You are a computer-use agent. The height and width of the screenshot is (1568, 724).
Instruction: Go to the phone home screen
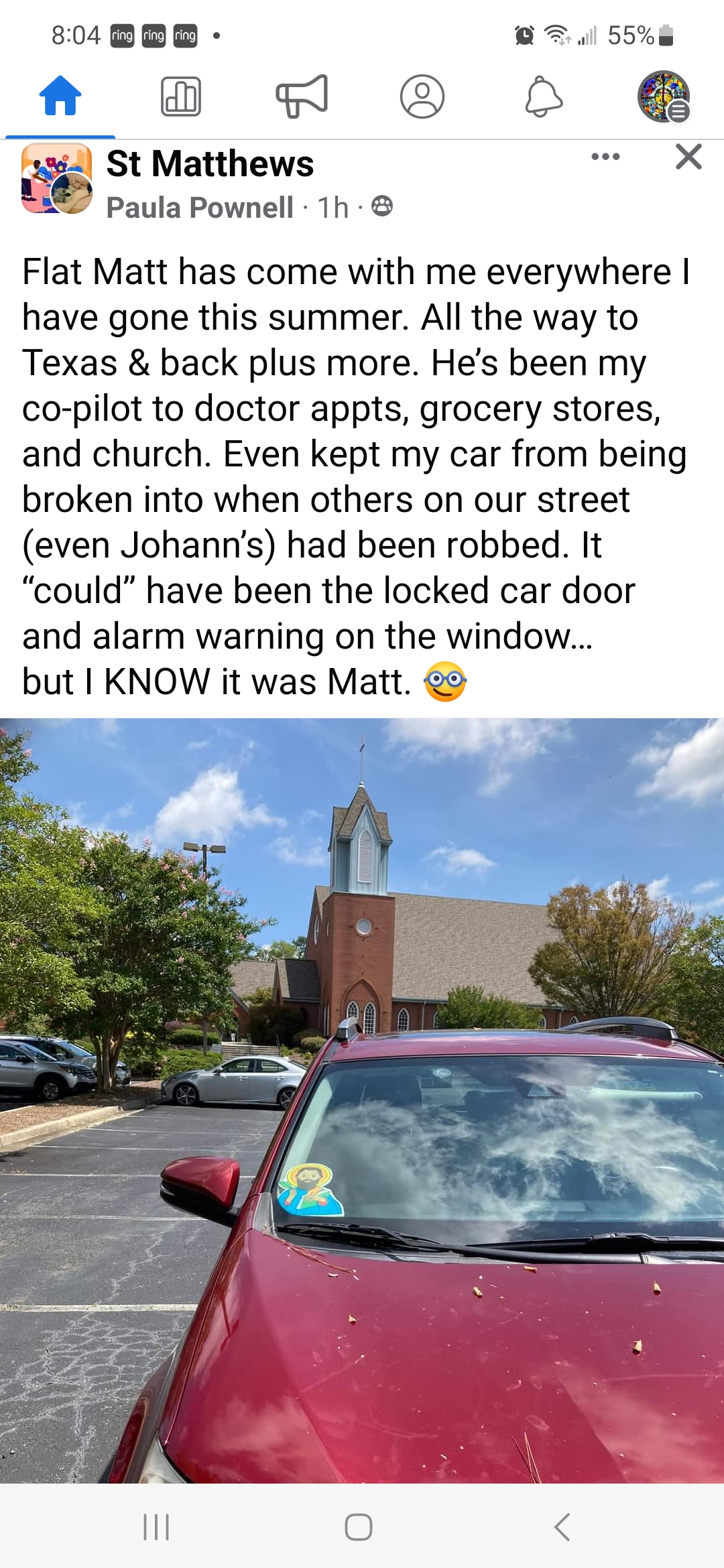[359, 1527]
